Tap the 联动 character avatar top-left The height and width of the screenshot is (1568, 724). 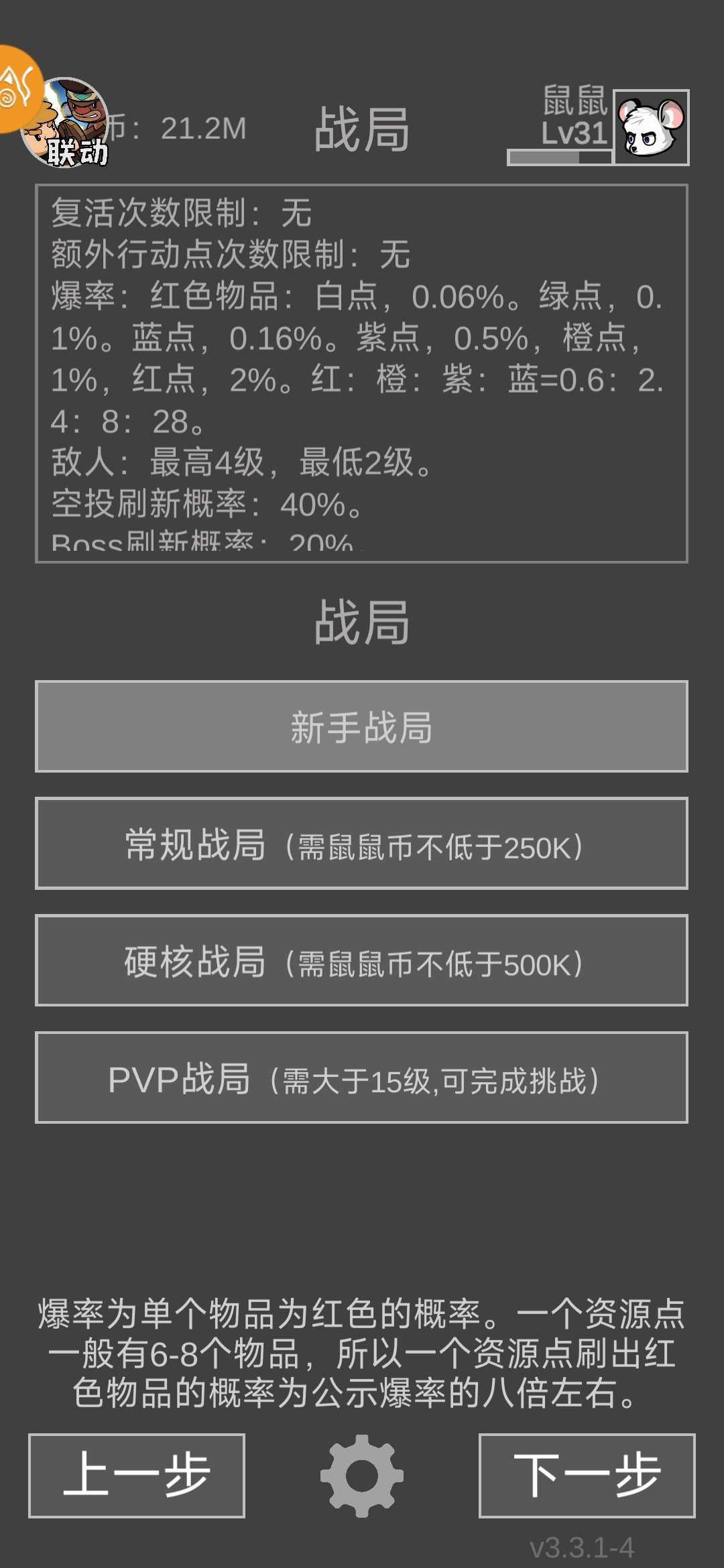pos(74,121)
